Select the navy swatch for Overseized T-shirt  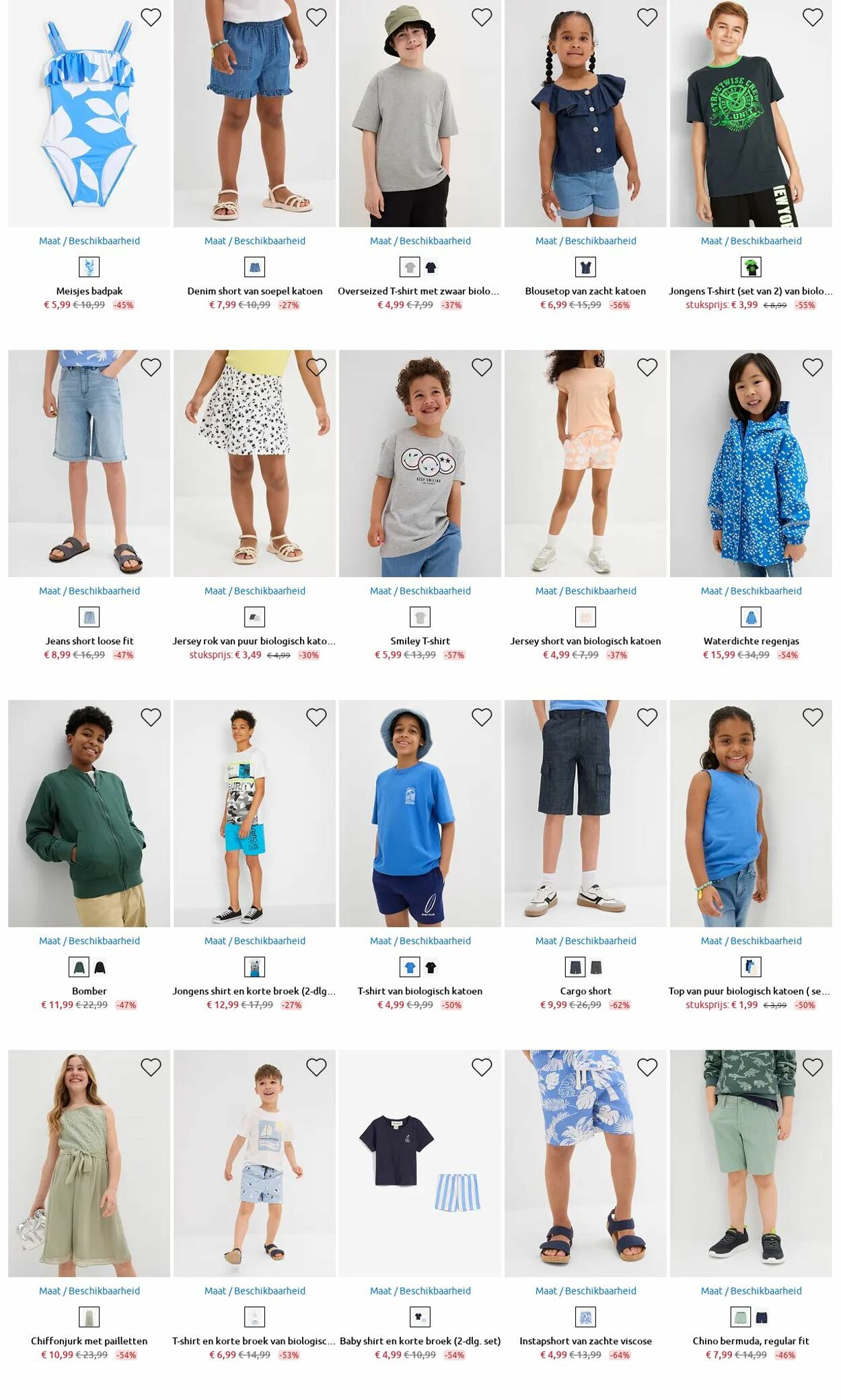(x=431, y=268)
